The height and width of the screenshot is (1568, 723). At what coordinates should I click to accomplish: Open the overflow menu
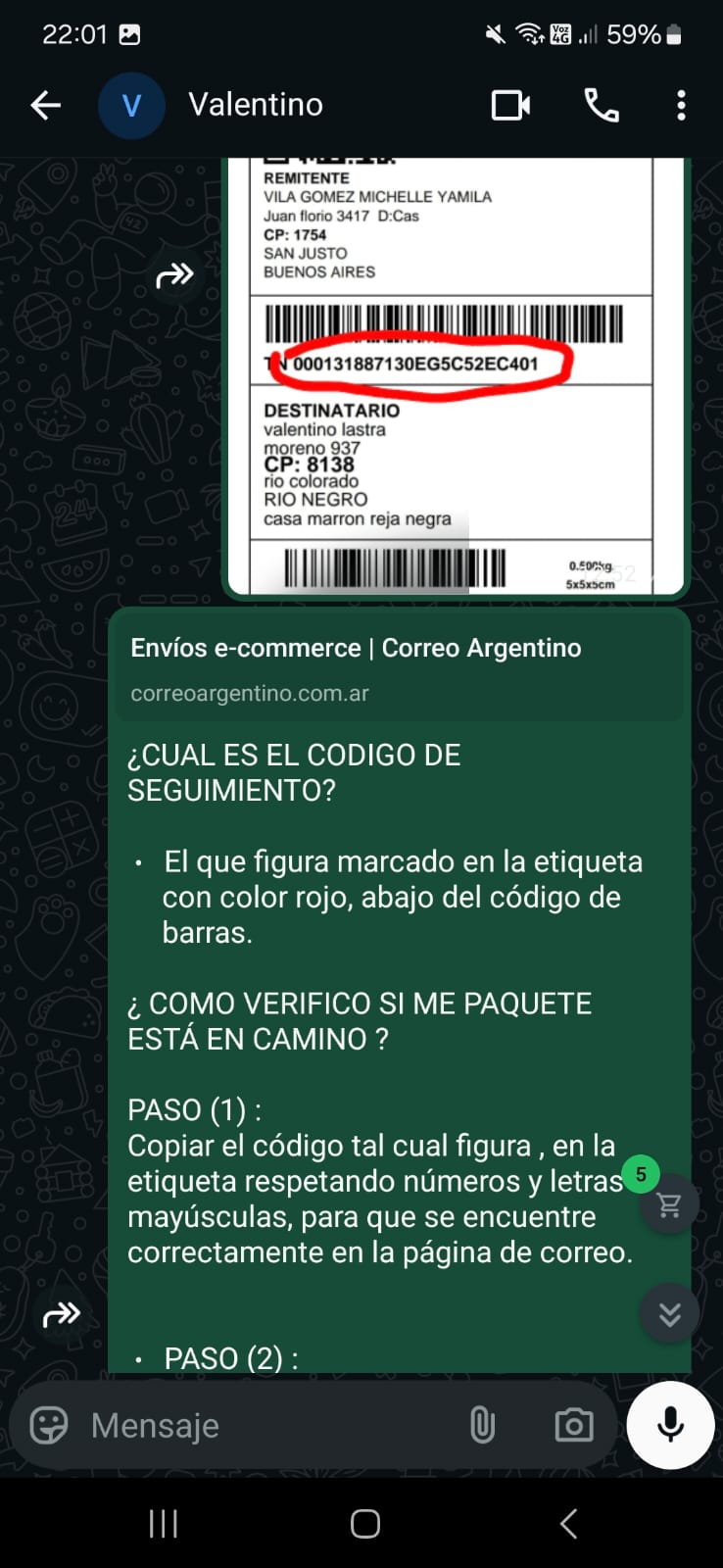[681, 105]
